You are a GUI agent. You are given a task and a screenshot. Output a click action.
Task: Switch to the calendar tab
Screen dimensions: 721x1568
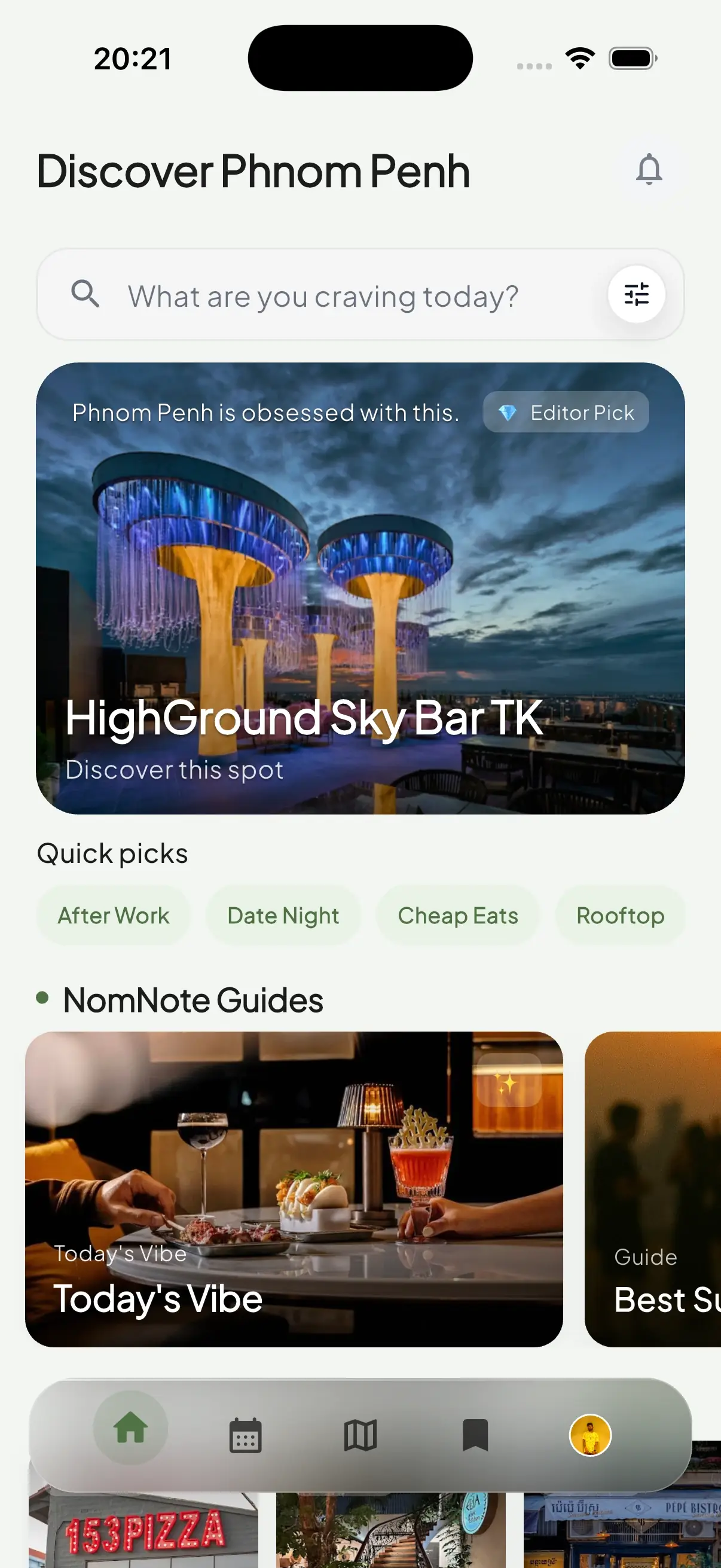click(245, 1435)
